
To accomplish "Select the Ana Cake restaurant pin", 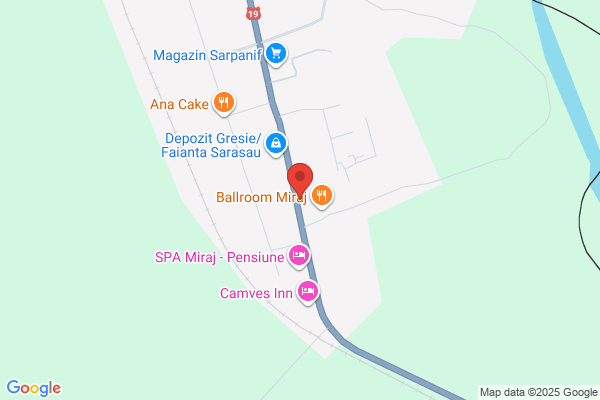I will 225,102.
